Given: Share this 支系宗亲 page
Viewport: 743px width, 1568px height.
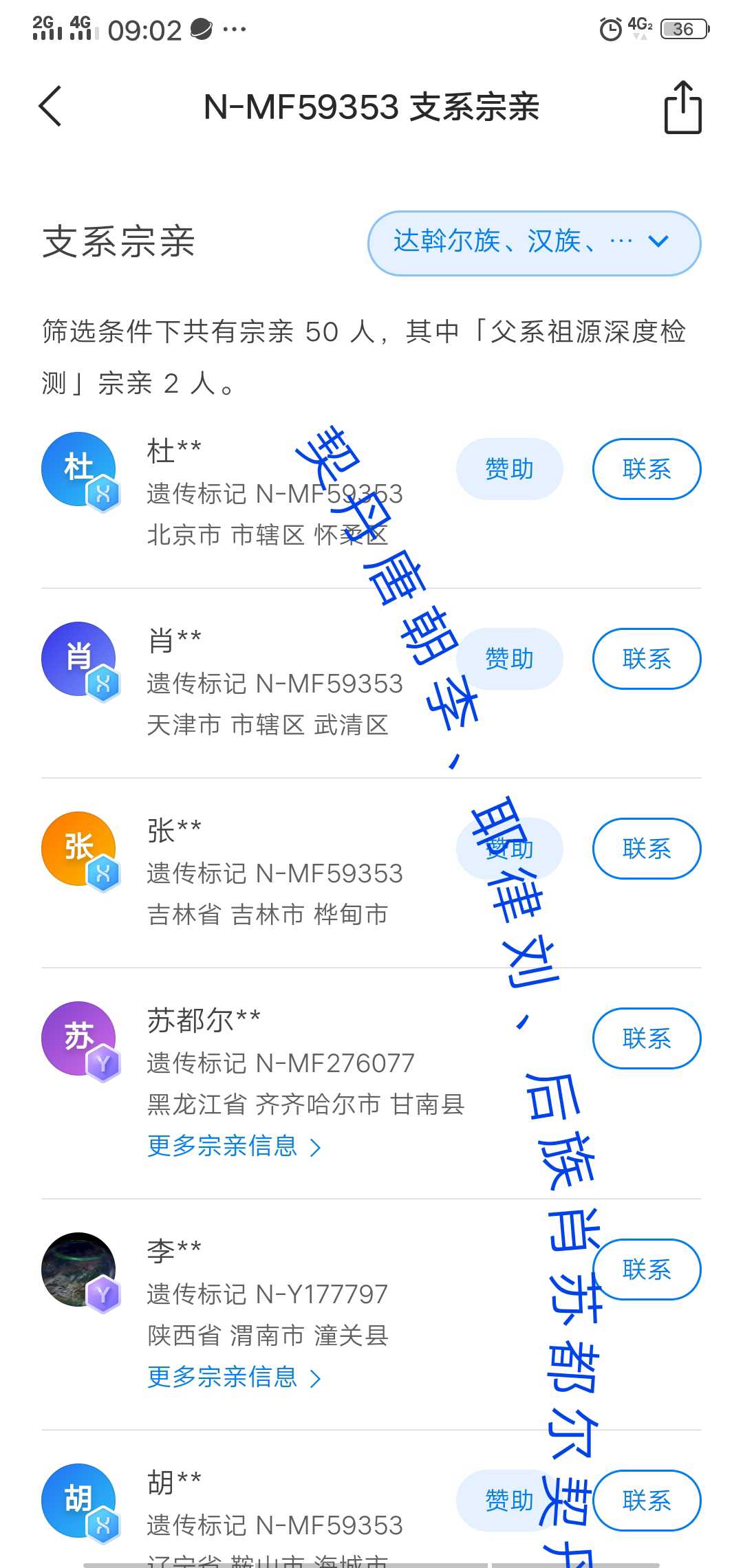Looking at the screenshot, I should pyautogui.click(x=682, y=108).
